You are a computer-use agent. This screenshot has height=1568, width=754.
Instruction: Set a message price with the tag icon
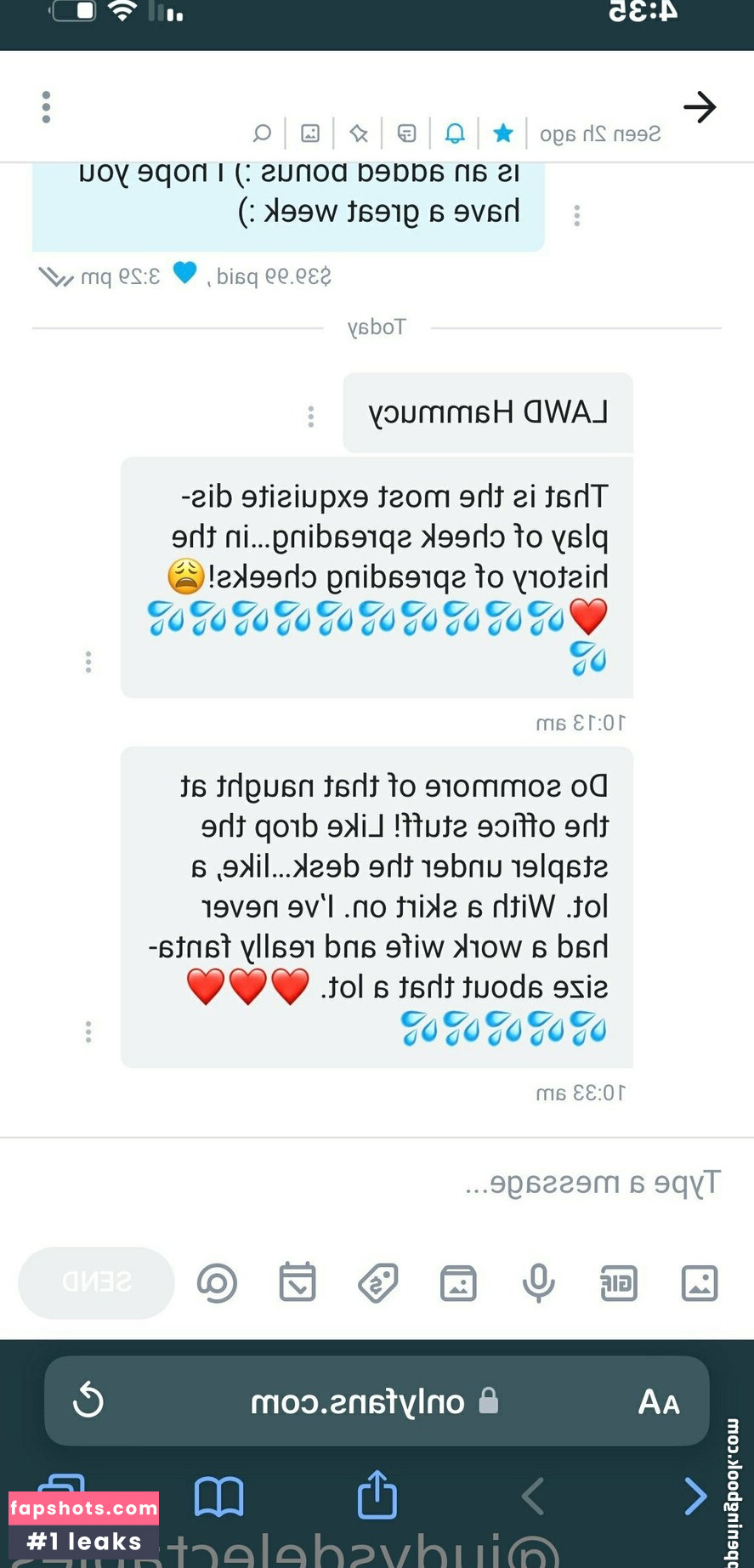click(378, 1283)
